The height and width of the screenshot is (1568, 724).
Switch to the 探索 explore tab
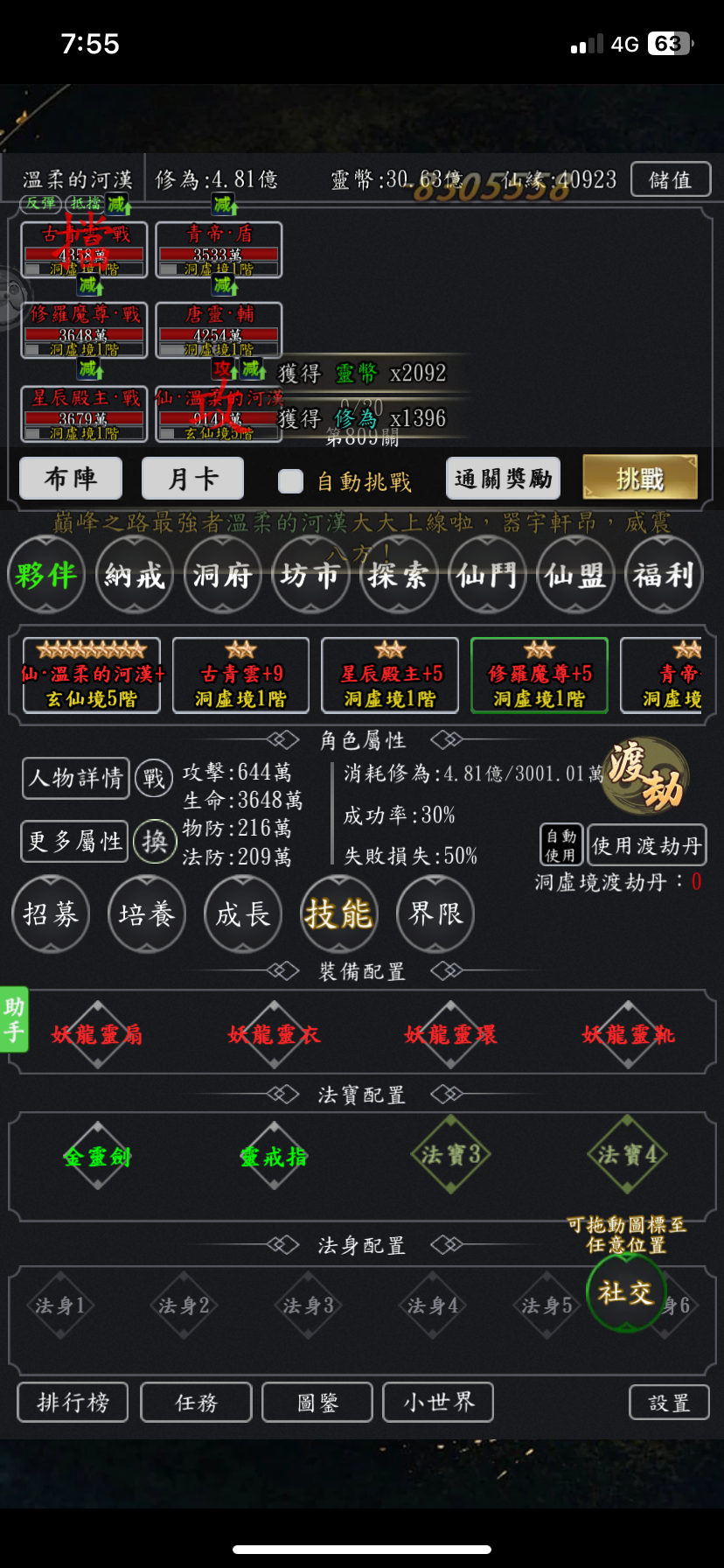coord(399,575)
